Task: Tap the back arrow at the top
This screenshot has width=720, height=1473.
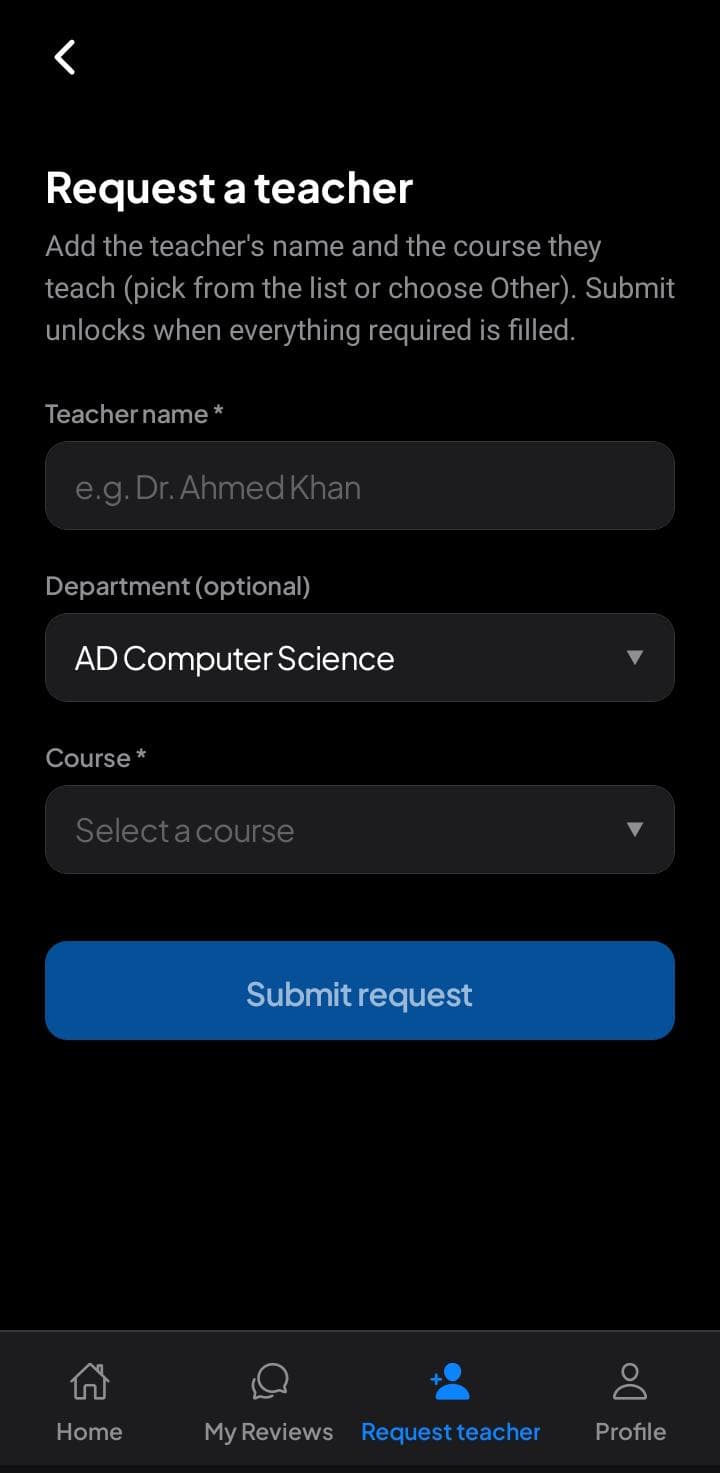Action: point(64,57)
